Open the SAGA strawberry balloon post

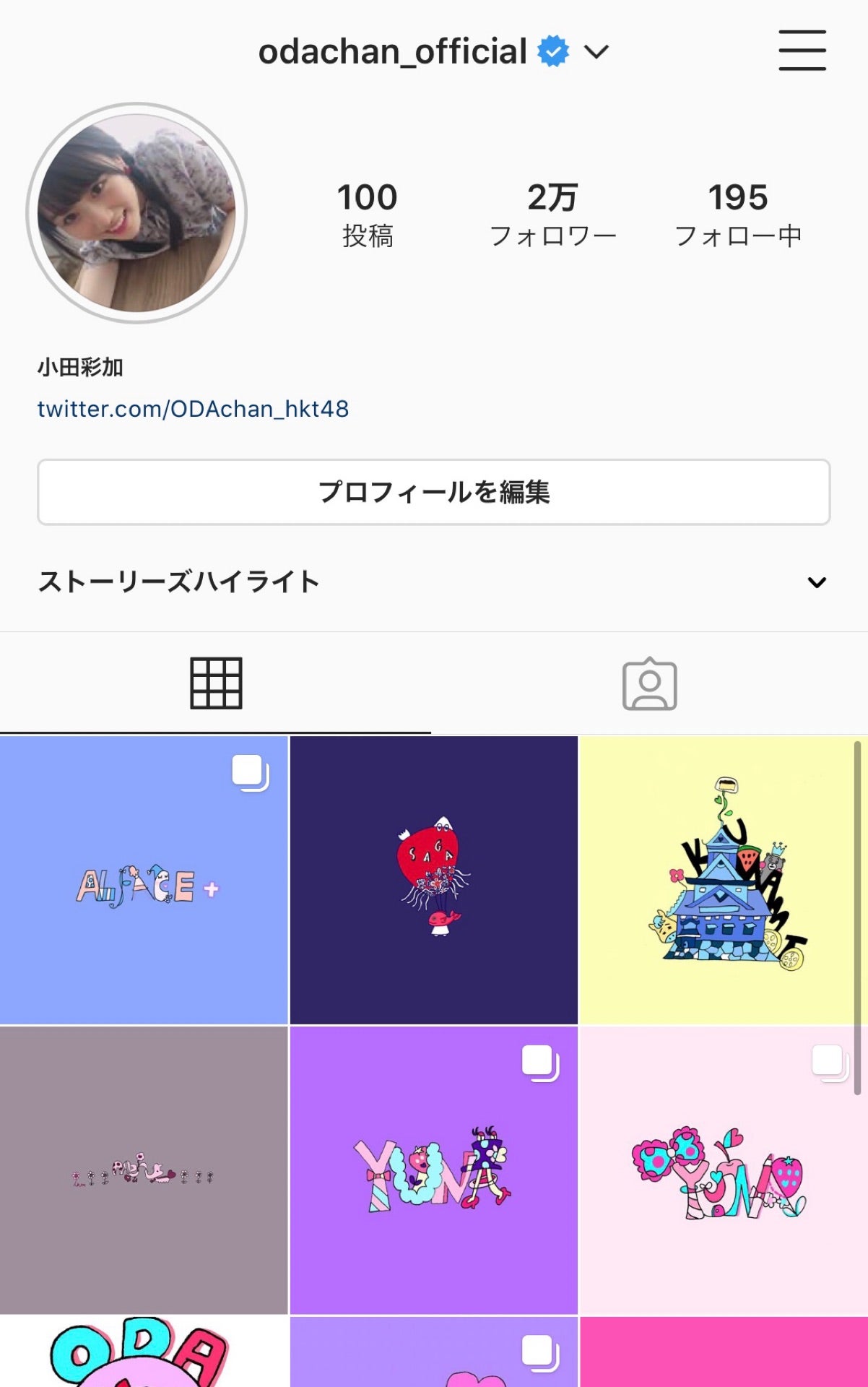pyautogui.click(x=433, y=880)
